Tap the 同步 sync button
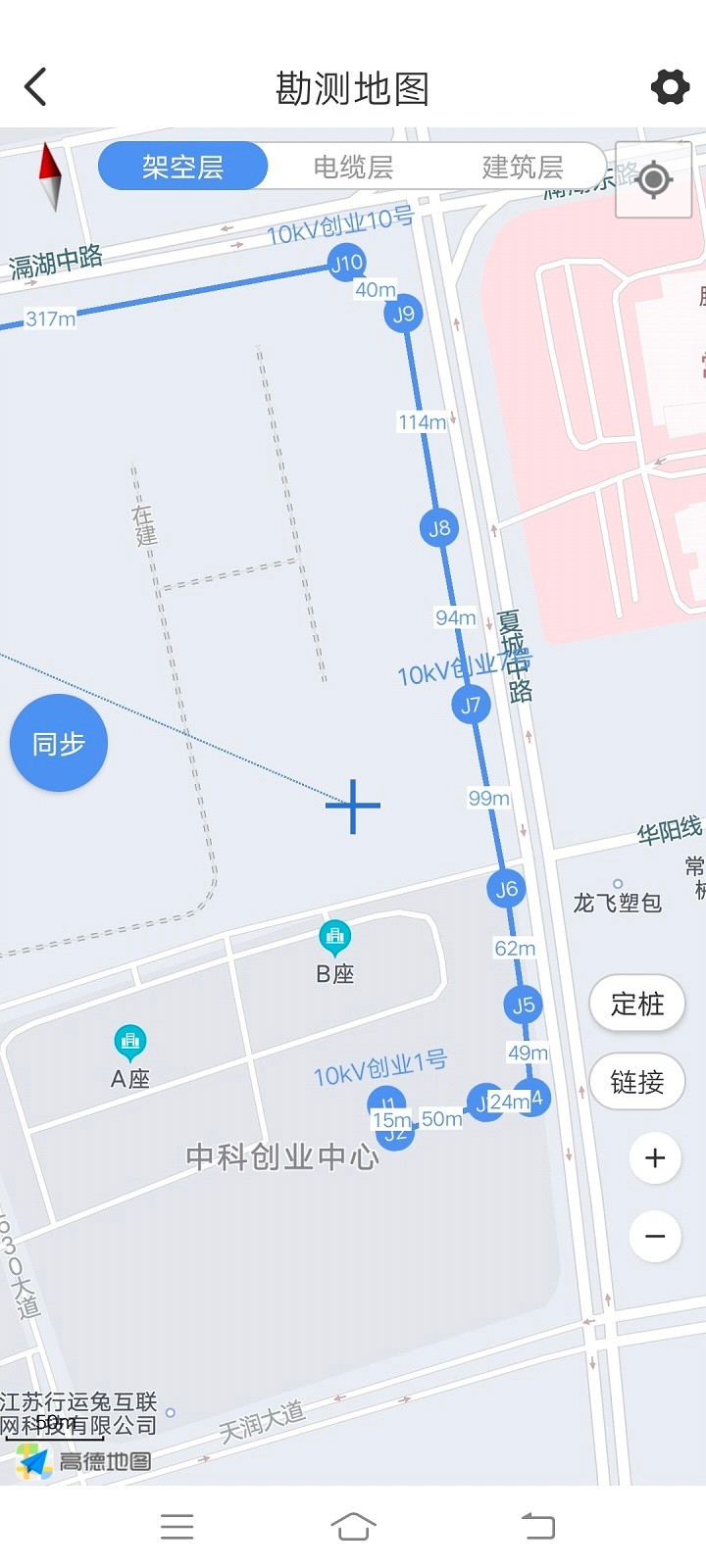 (x=59, y=744)
